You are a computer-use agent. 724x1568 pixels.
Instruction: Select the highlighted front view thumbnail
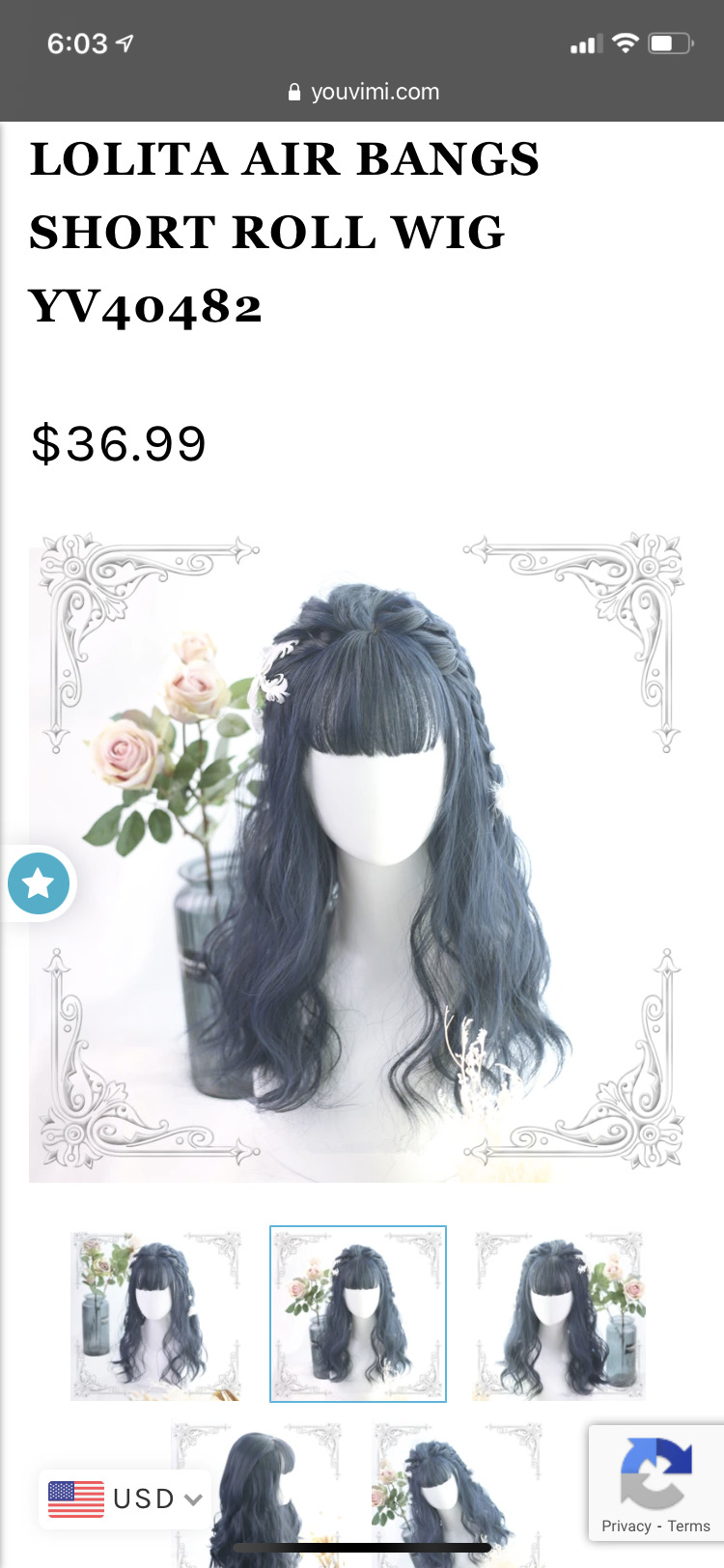click(358, 1314)
